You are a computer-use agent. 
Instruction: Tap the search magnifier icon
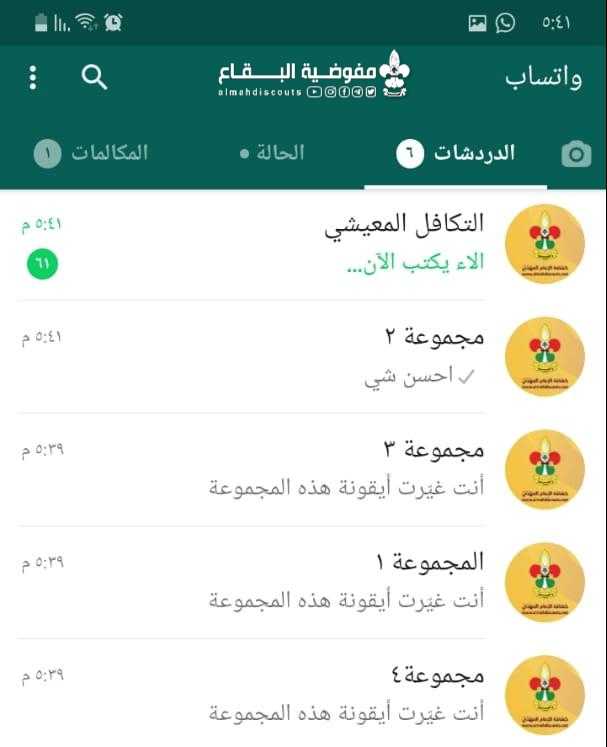point(94,78)
